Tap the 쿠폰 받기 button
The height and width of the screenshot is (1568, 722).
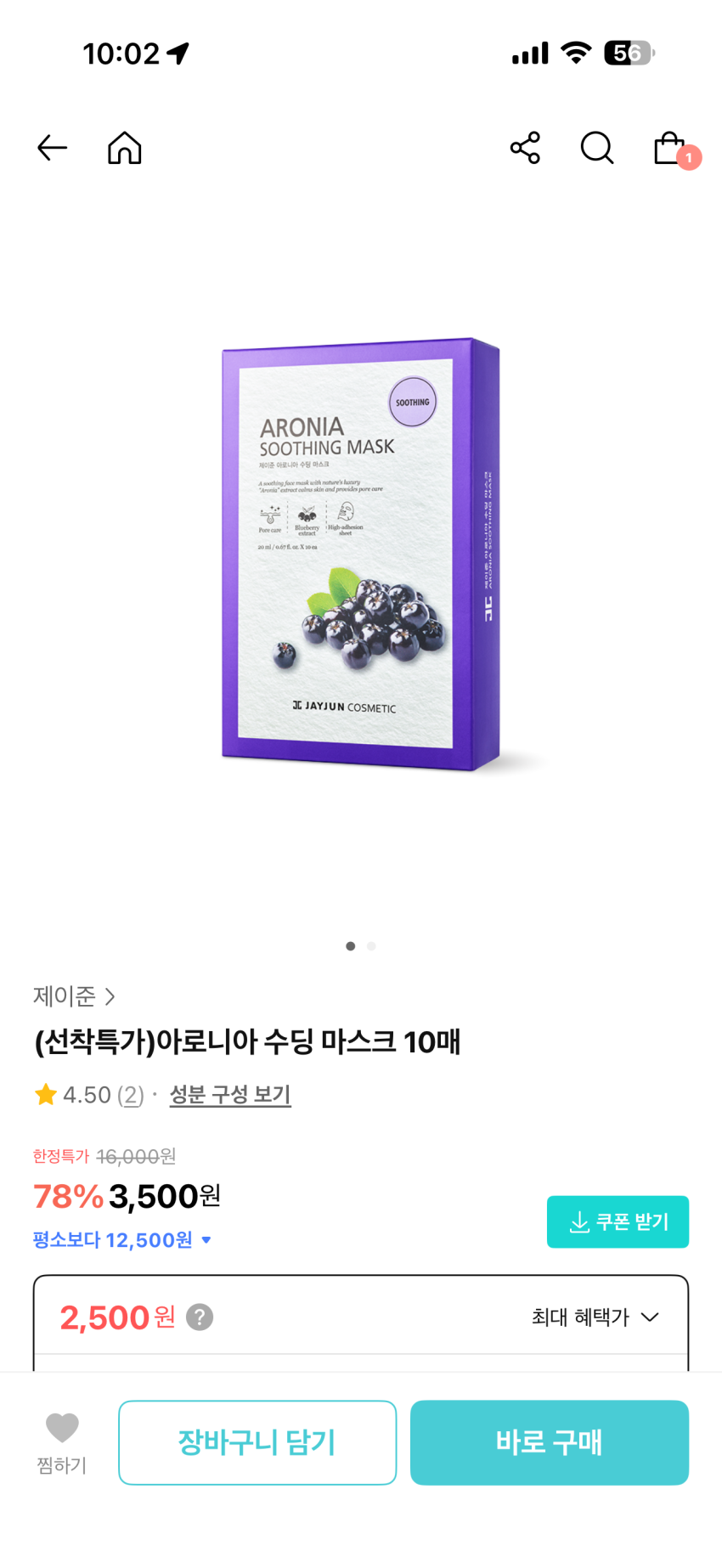click(618, 1221)
